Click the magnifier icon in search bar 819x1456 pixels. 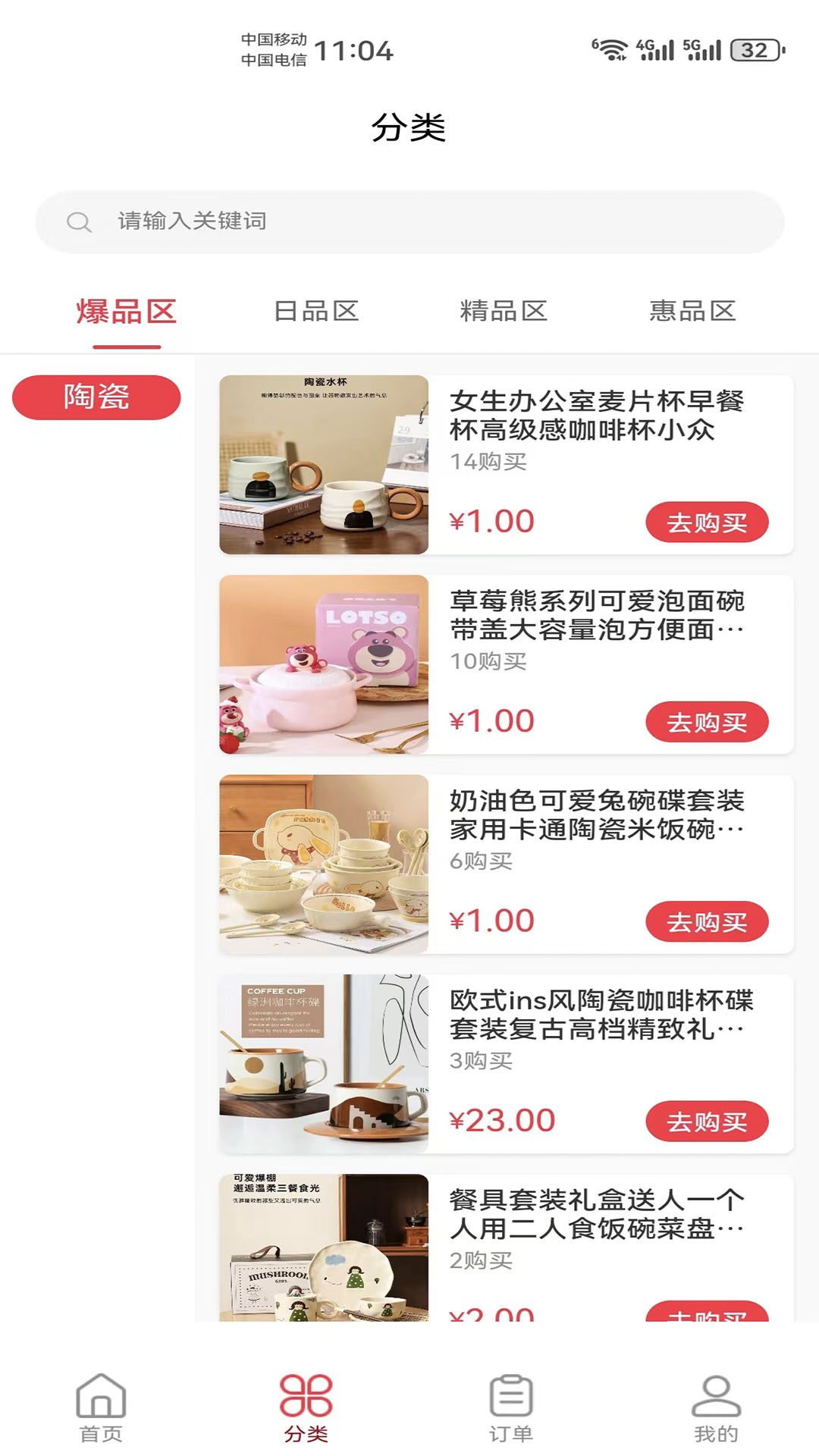(78, 222)
